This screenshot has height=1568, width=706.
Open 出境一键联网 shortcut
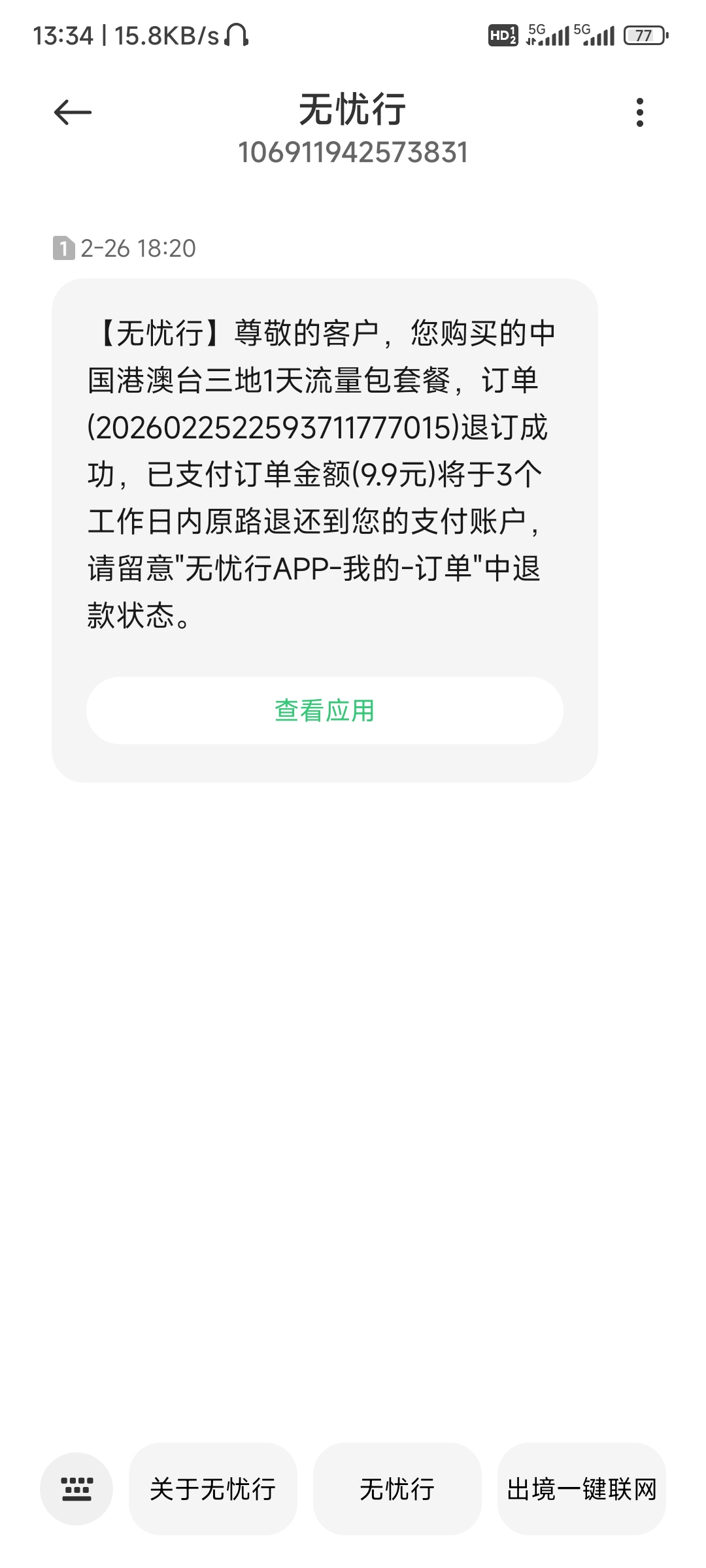click(581, 1489)
